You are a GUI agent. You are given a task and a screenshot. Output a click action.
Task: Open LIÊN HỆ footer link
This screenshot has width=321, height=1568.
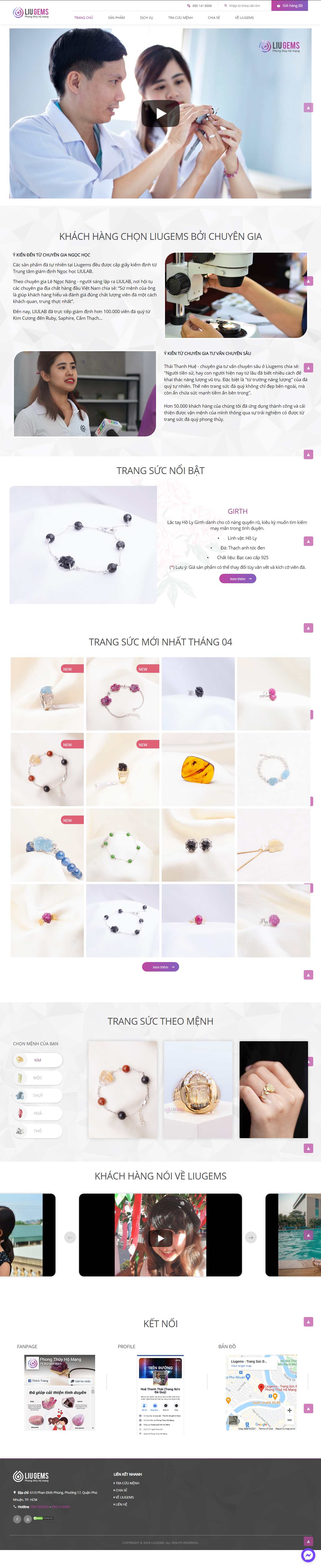(x=122, y=1504)
